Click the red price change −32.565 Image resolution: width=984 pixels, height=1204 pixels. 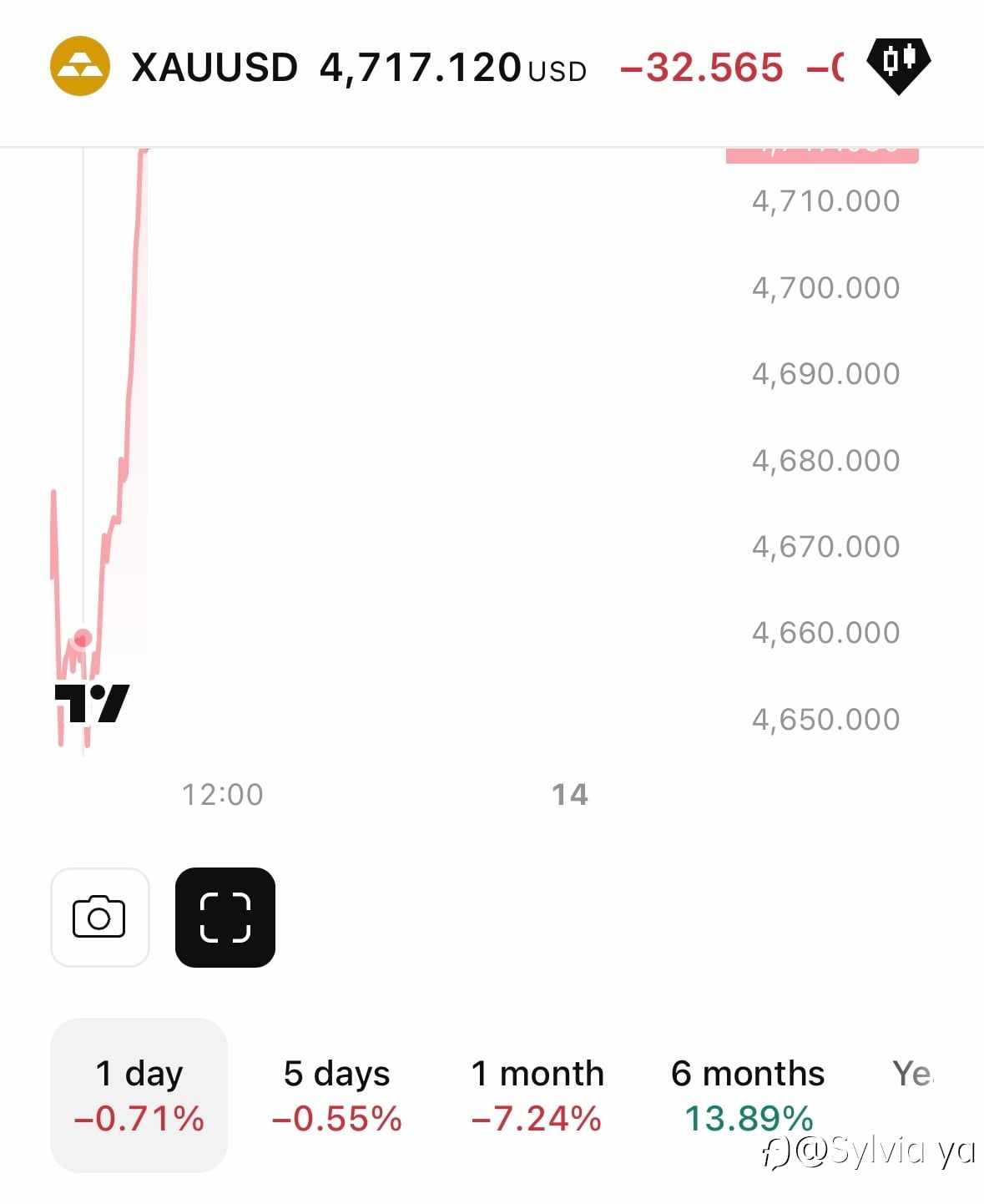[x=704, y=68]
